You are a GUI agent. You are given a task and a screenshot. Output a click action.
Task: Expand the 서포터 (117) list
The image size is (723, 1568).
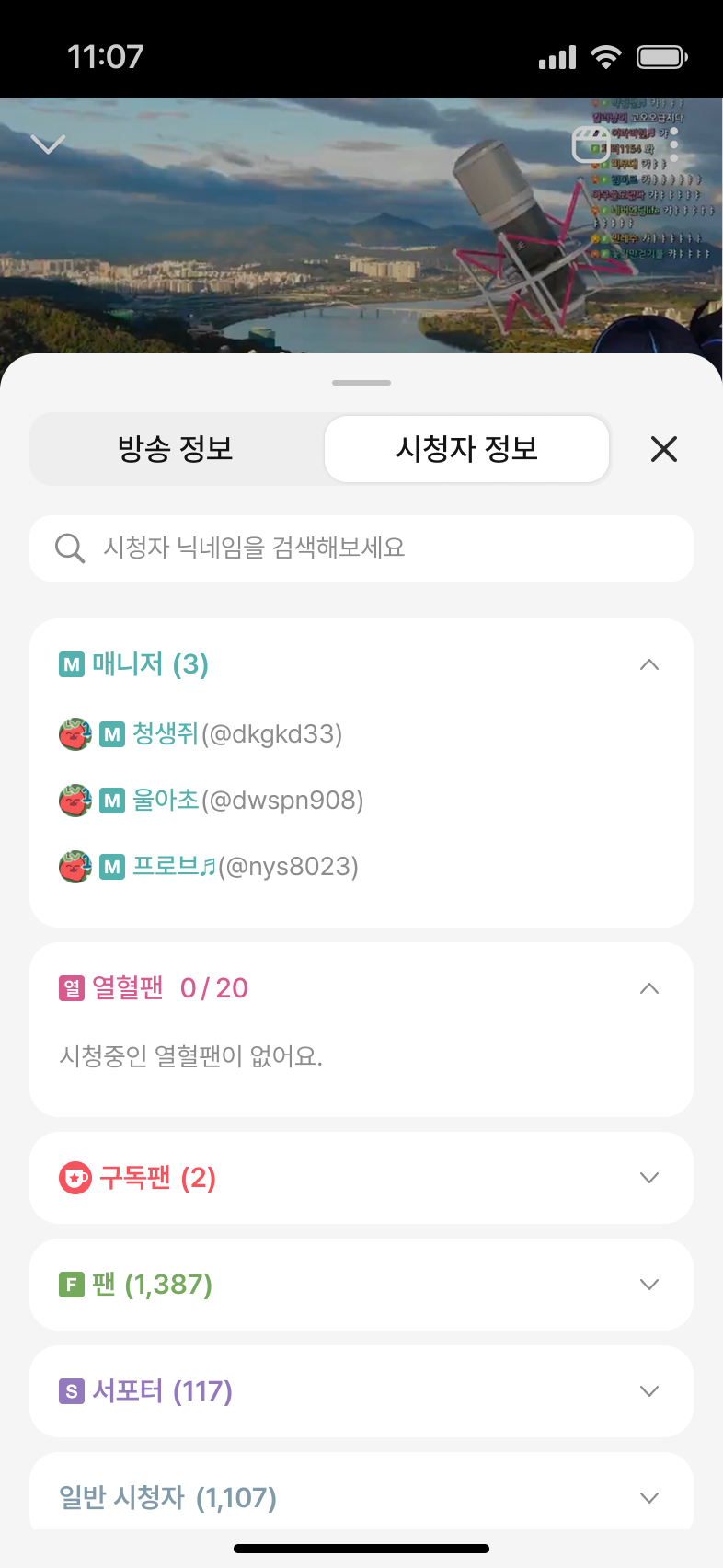coord(361,1391)
